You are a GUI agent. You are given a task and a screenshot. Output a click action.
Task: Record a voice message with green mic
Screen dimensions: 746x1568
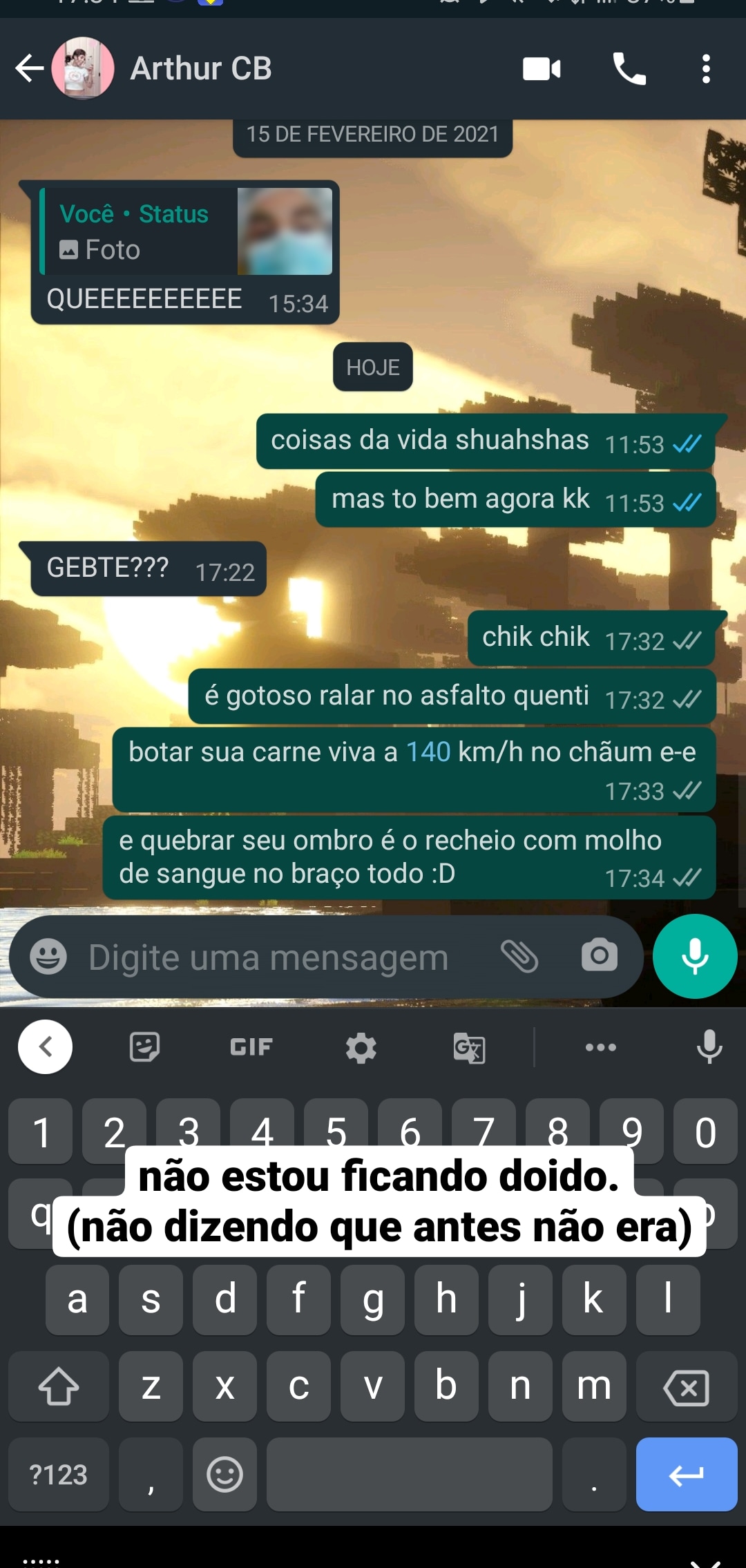pos(695,957)
